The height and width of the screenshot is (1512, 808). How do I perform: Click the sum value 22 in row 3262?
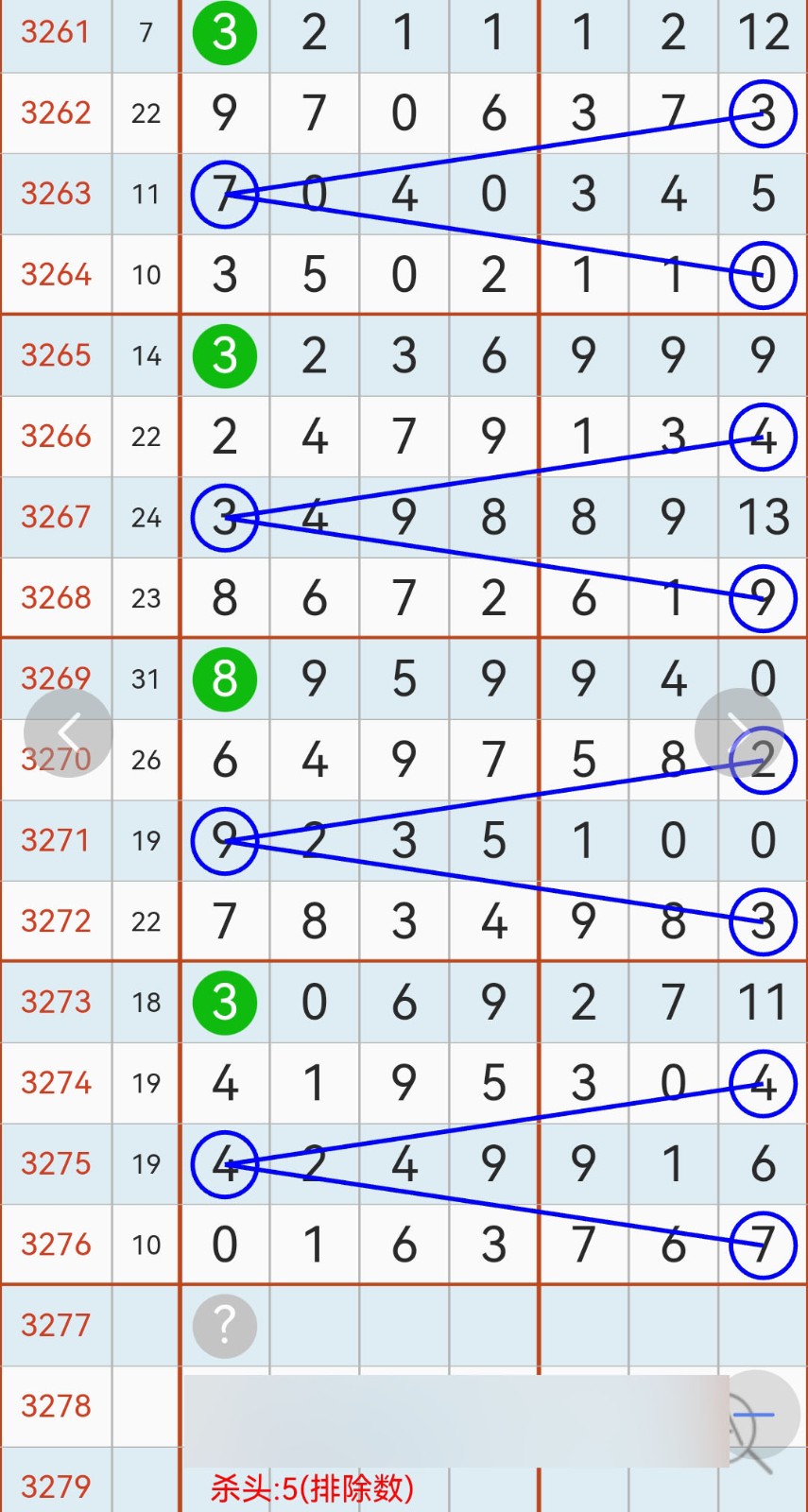[146, 112]
